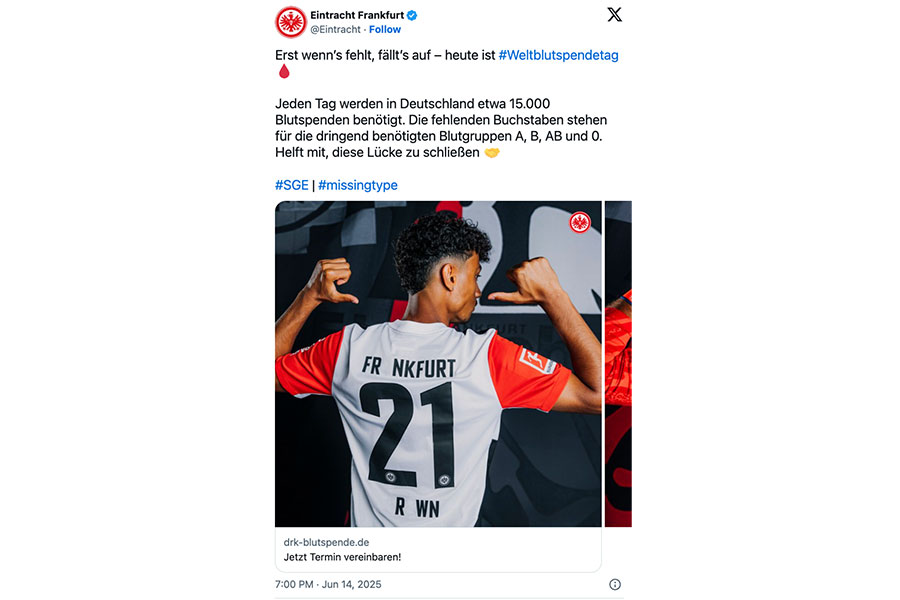
Task: Open the #Weltblutspendetag hashtag
Action: pyautogui.click(x=558, y=55)
